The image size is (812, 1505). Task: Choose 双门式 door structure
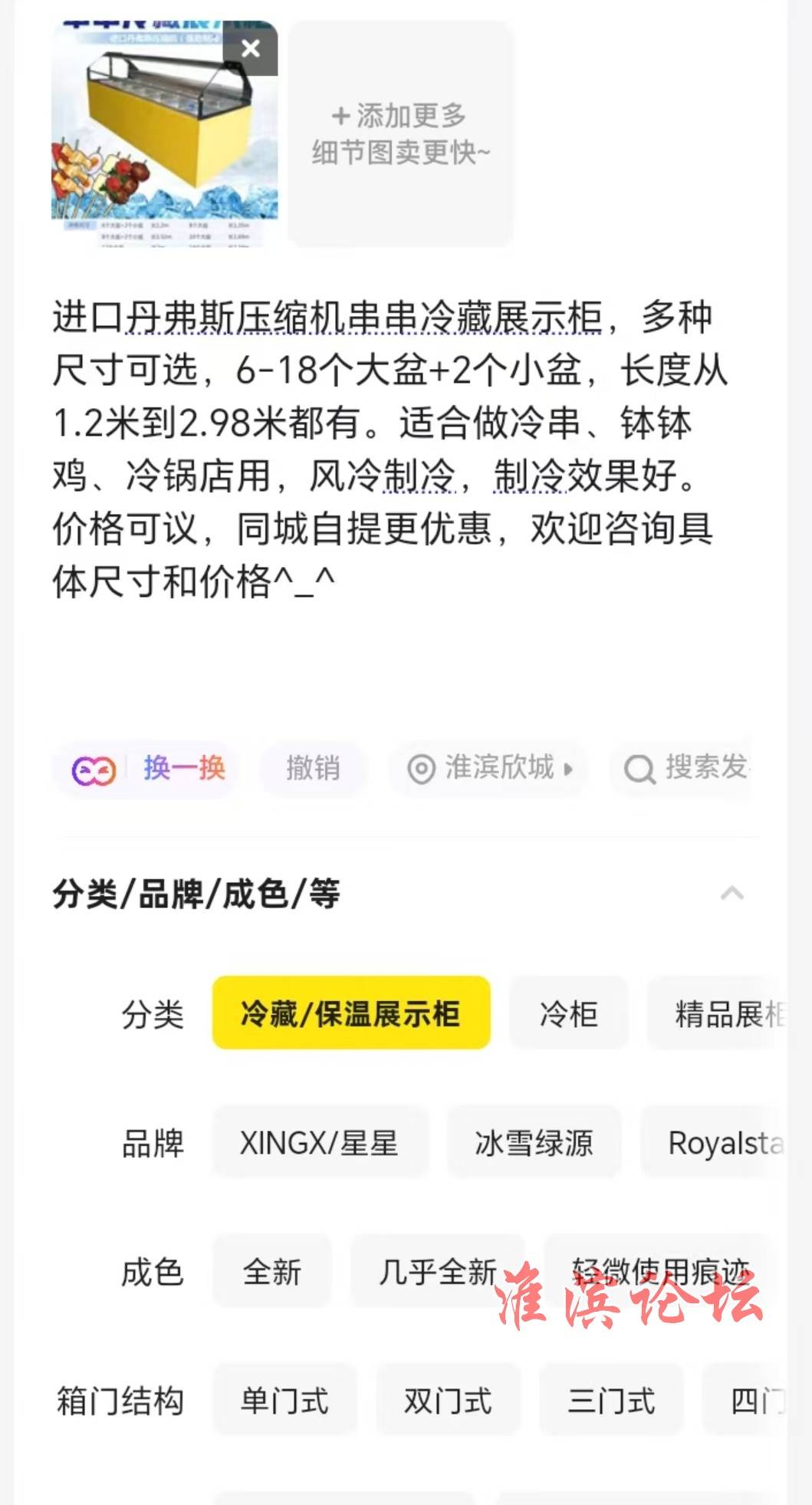coord(448,1401)
